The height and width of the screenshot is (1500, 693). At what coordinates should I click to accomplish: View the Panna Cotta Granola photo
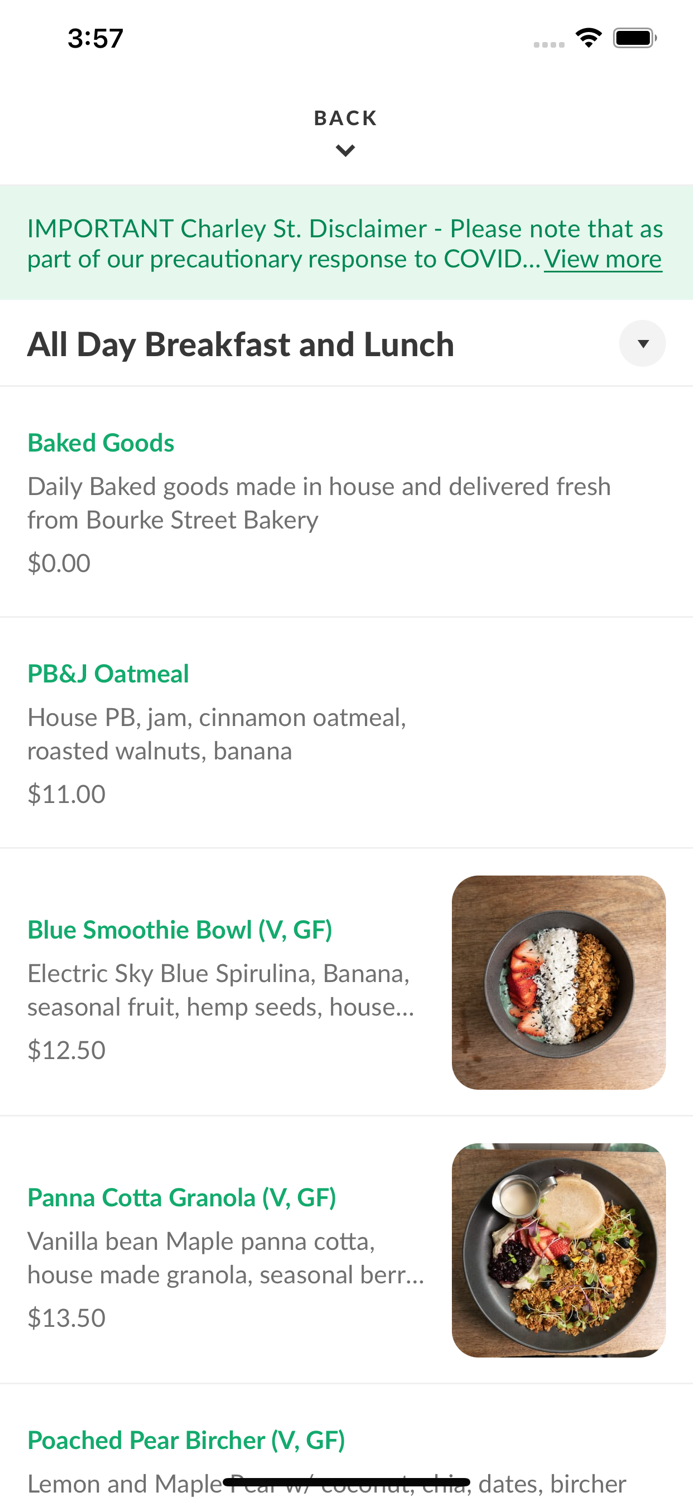(559, 1250)
